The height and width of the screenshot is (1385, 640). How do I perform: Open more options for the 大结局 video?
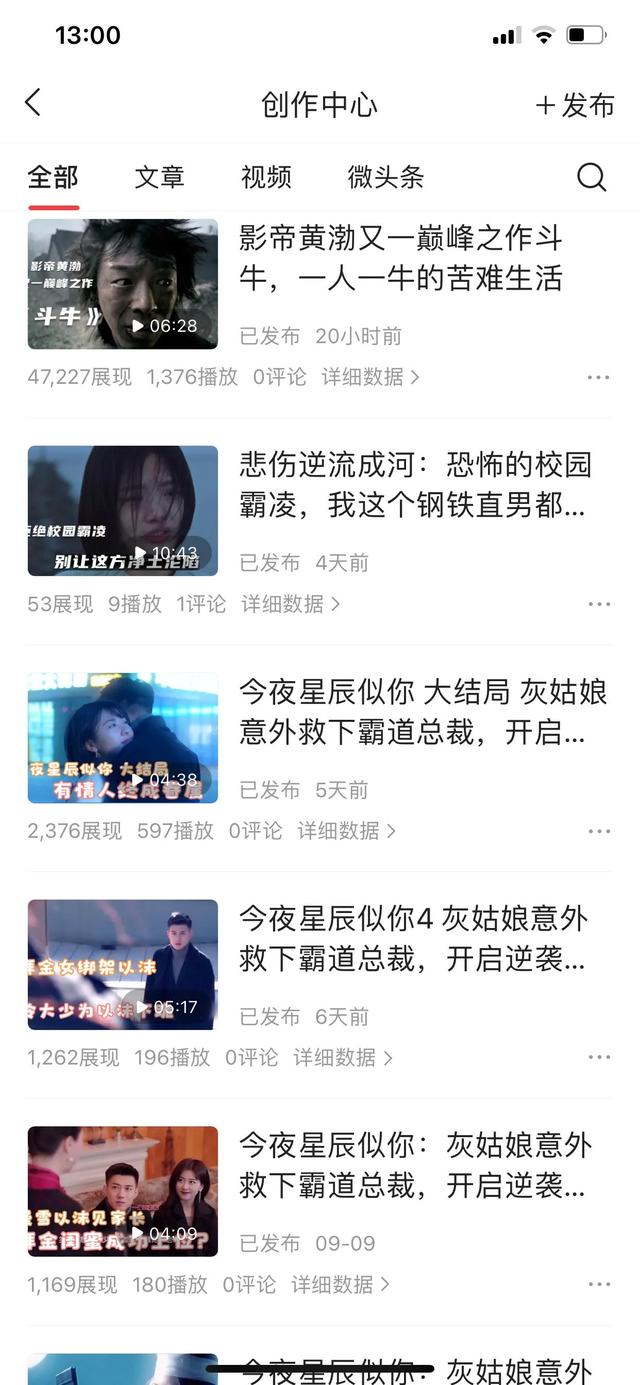pos(598,831)
